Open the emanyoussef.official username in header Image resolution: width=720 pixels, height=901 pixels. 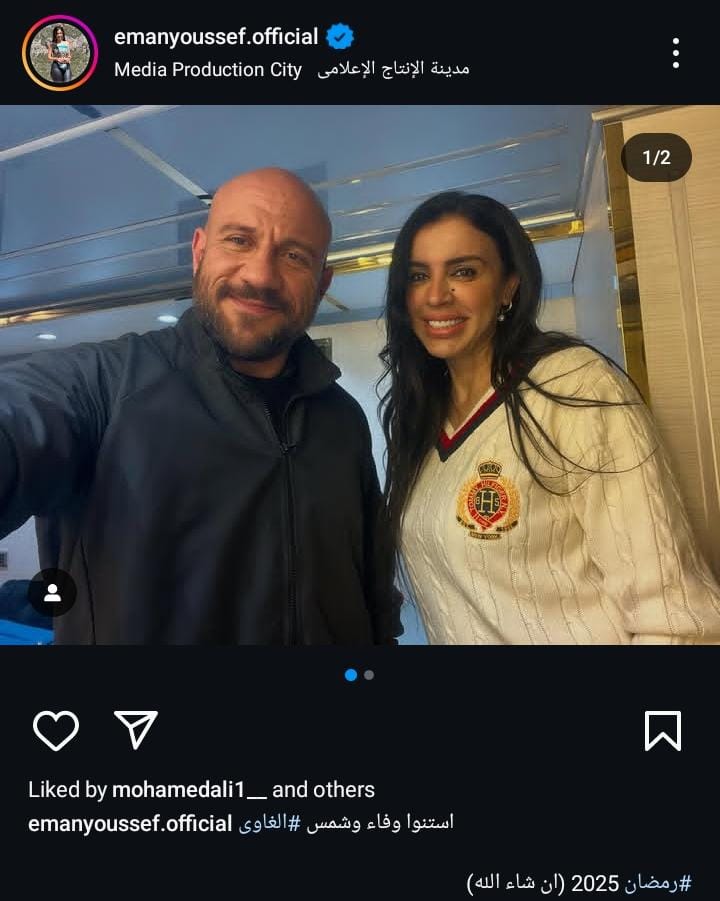216,37
